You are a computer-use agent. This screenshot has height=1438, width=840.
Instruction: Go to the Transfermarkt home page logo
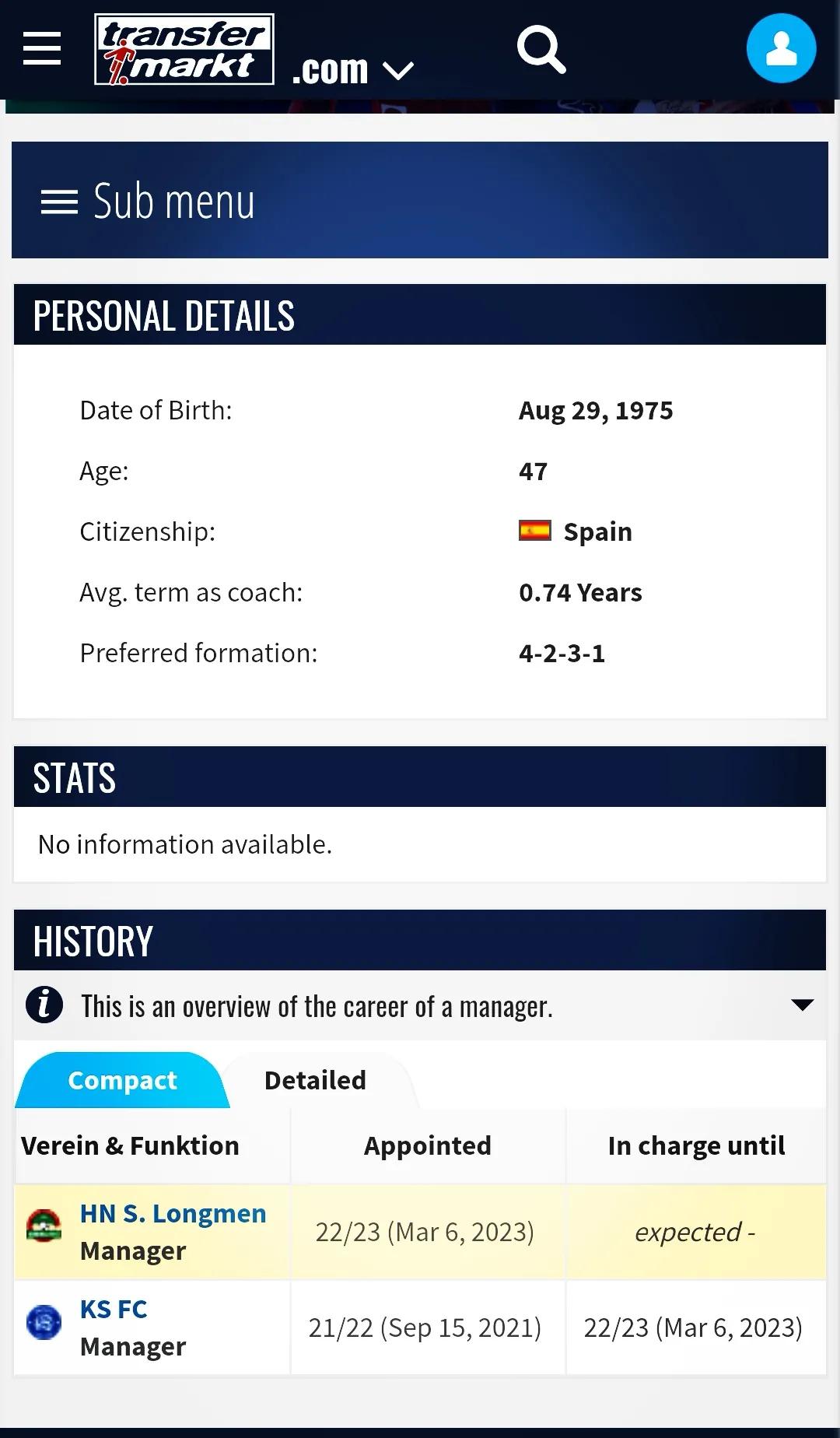point(184,49)
